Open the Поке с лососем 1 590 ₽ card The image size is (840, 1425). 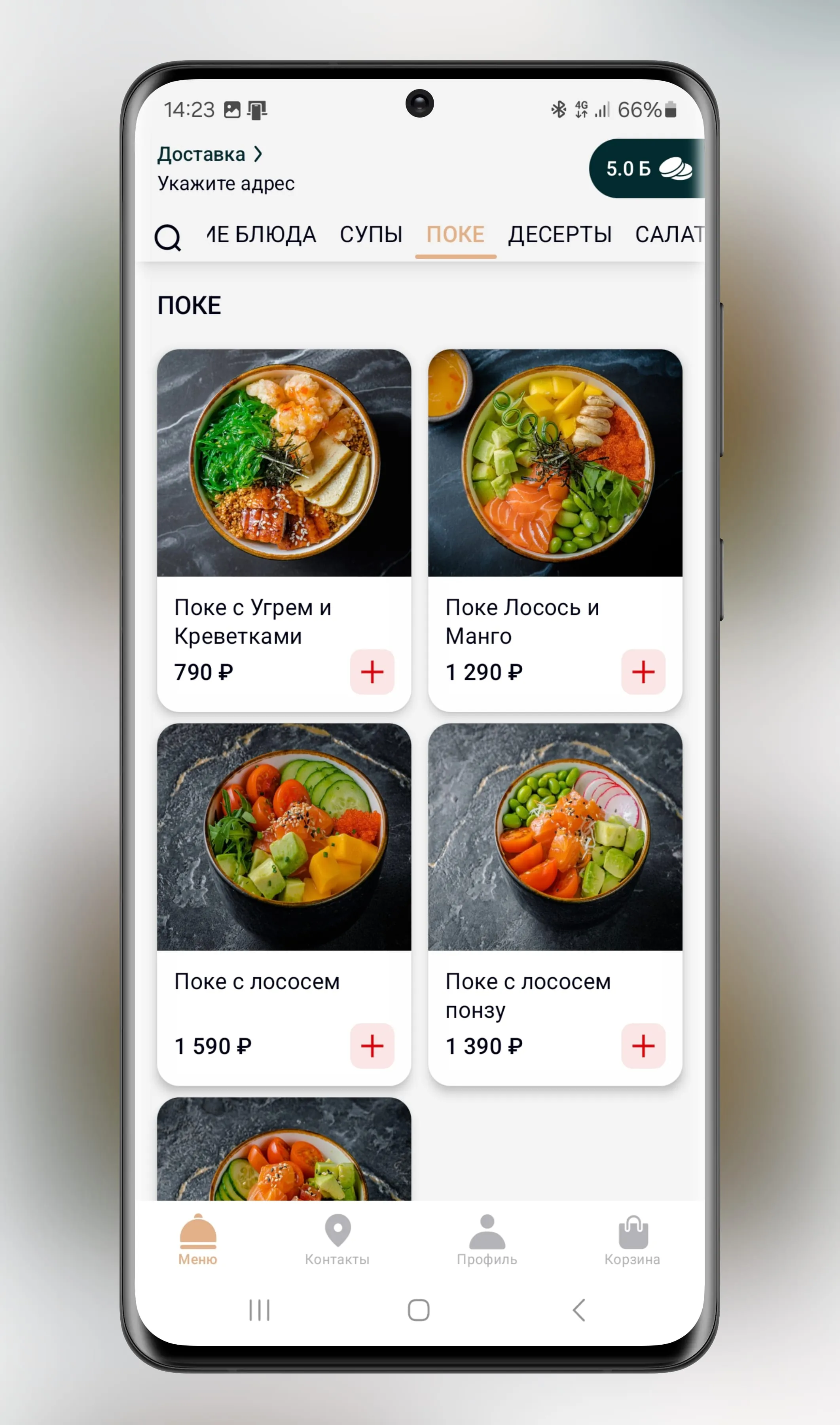point(284,837)
